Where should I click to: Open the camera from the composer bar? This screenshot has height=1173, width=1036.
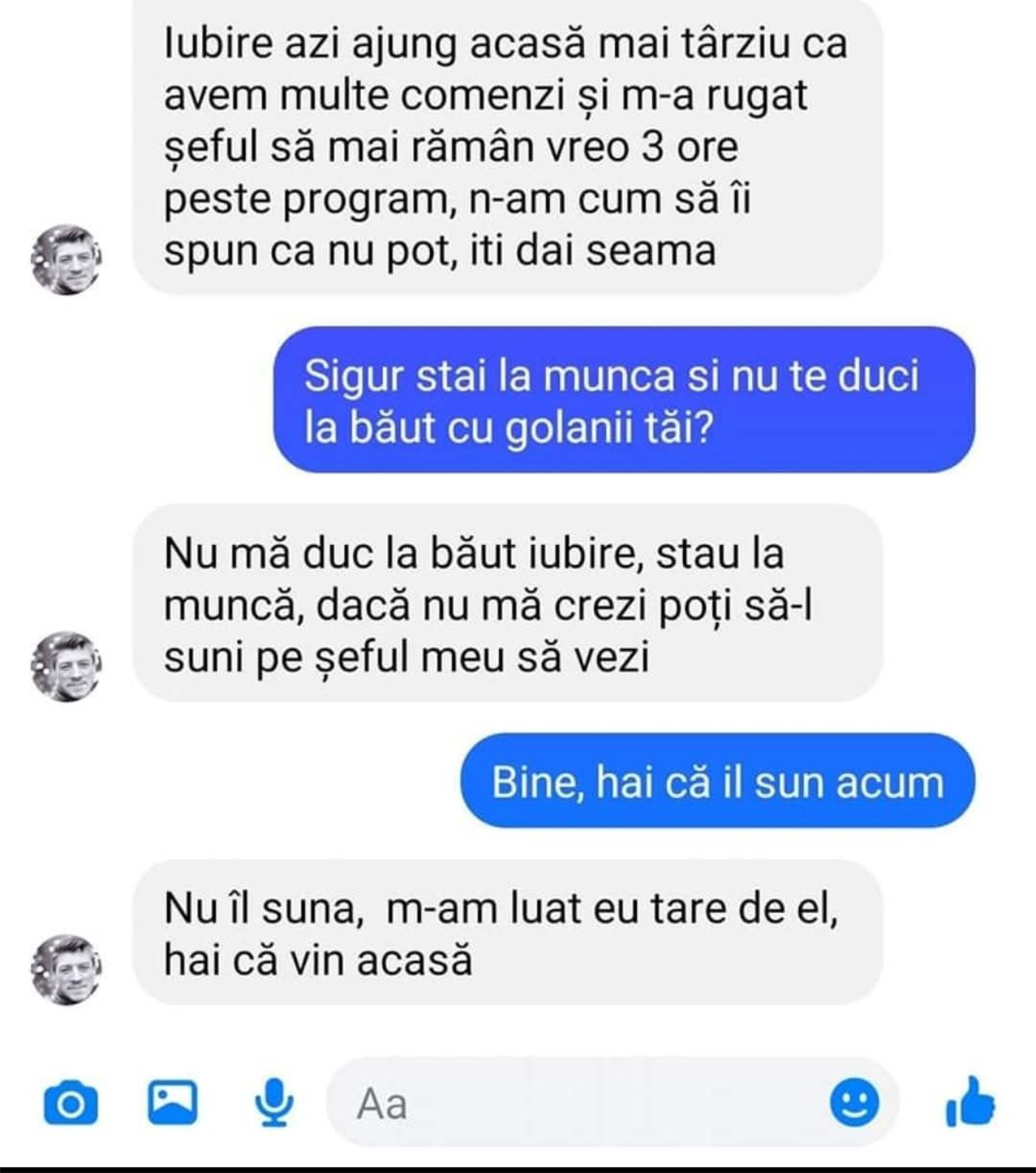tap(70, 1103)
